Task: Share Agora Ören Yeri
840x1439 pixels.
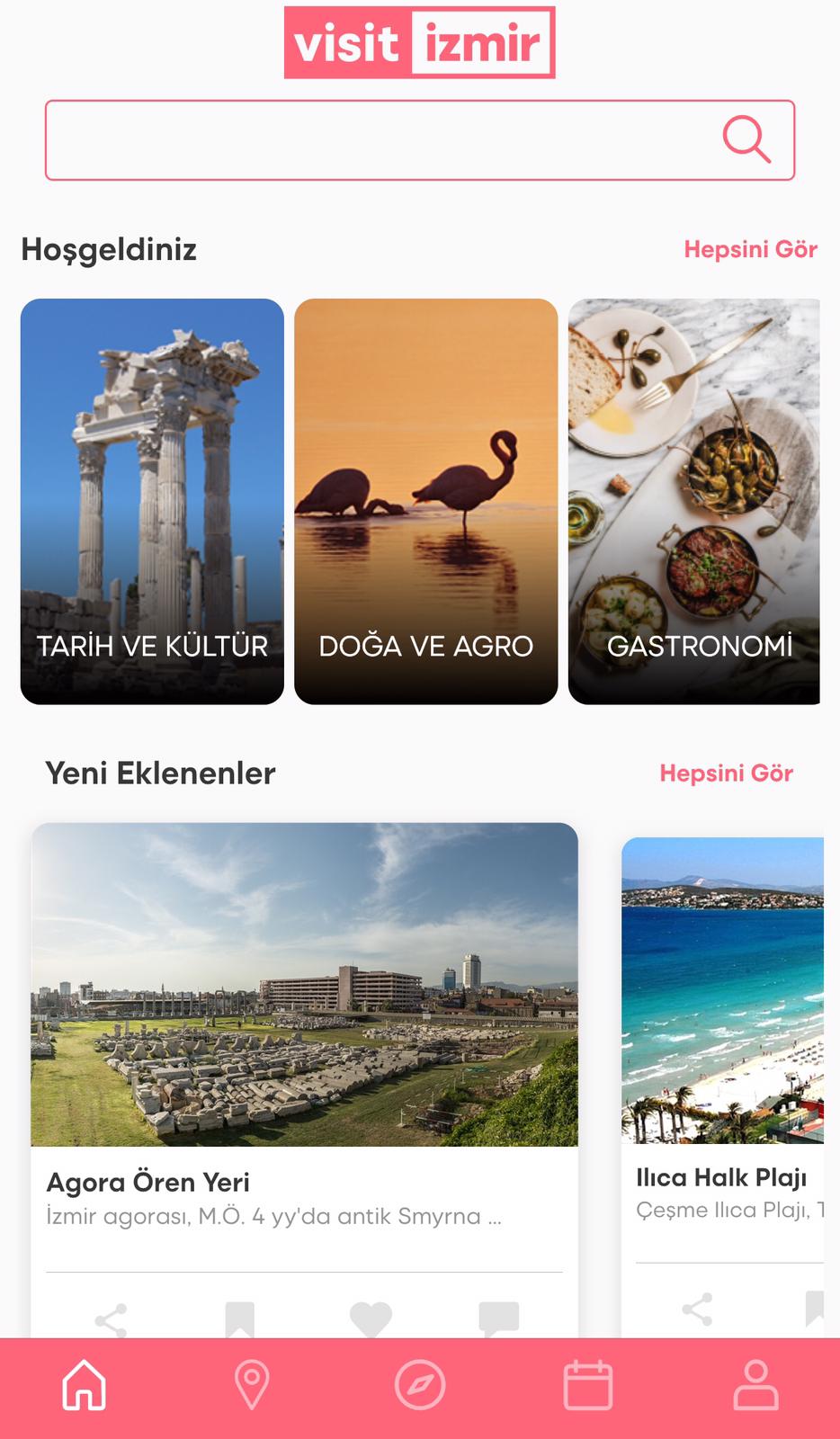Action: pyautogui.click(x=111, y=1319)
